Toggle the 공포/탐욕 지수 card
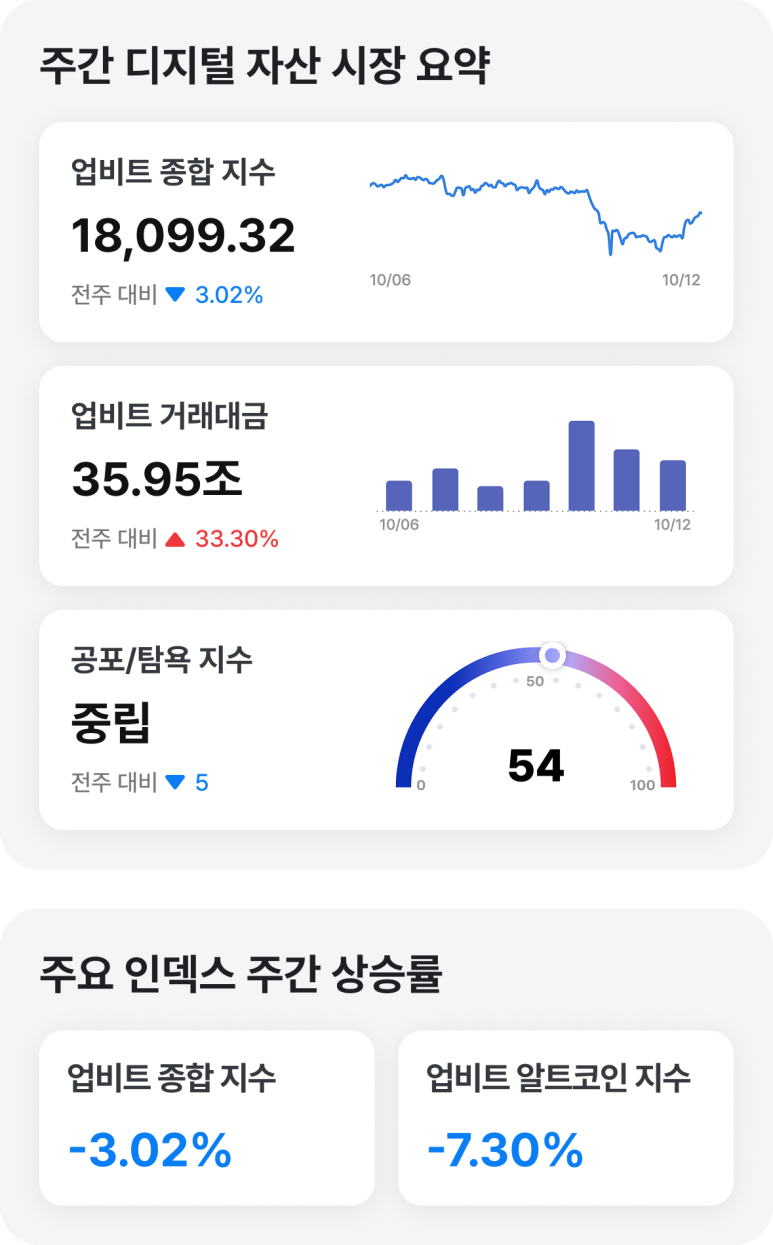 (386, 718)
